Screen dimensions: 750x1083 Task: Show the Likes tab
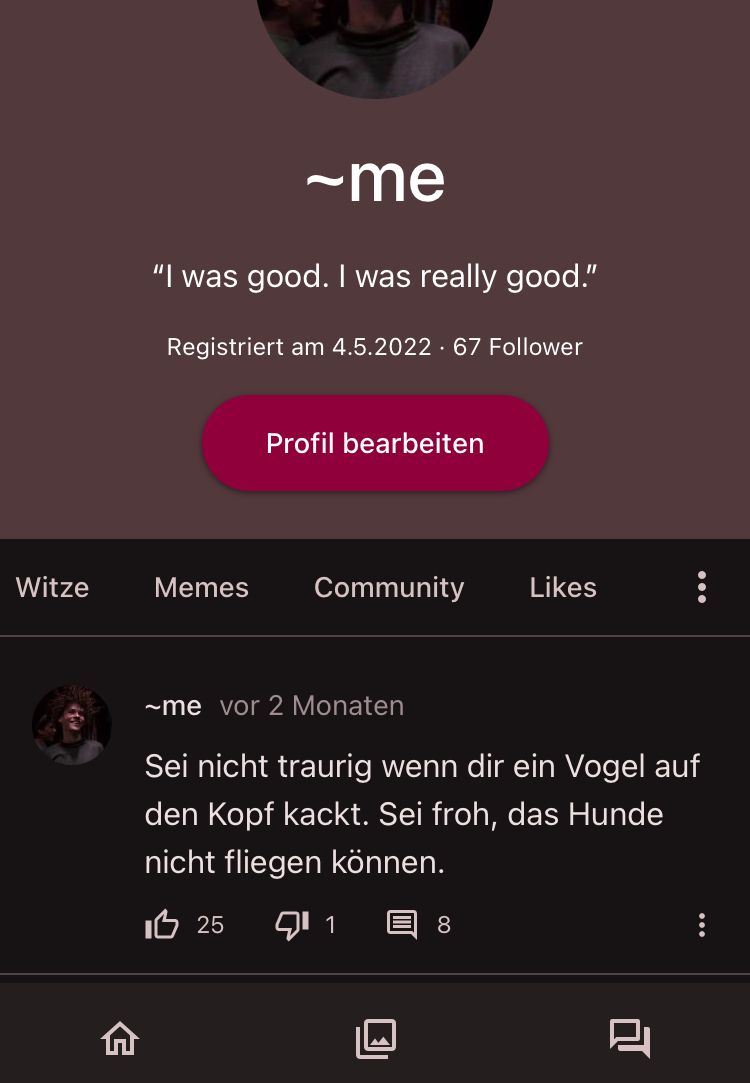(563, 587)
